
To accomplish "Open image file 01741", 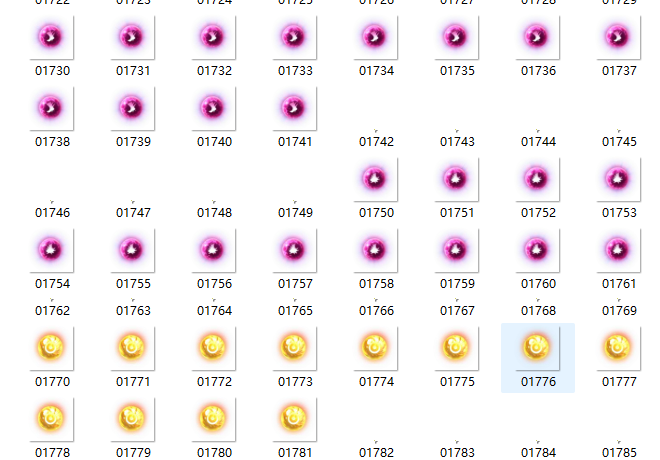I will click(x=293, y=107).
